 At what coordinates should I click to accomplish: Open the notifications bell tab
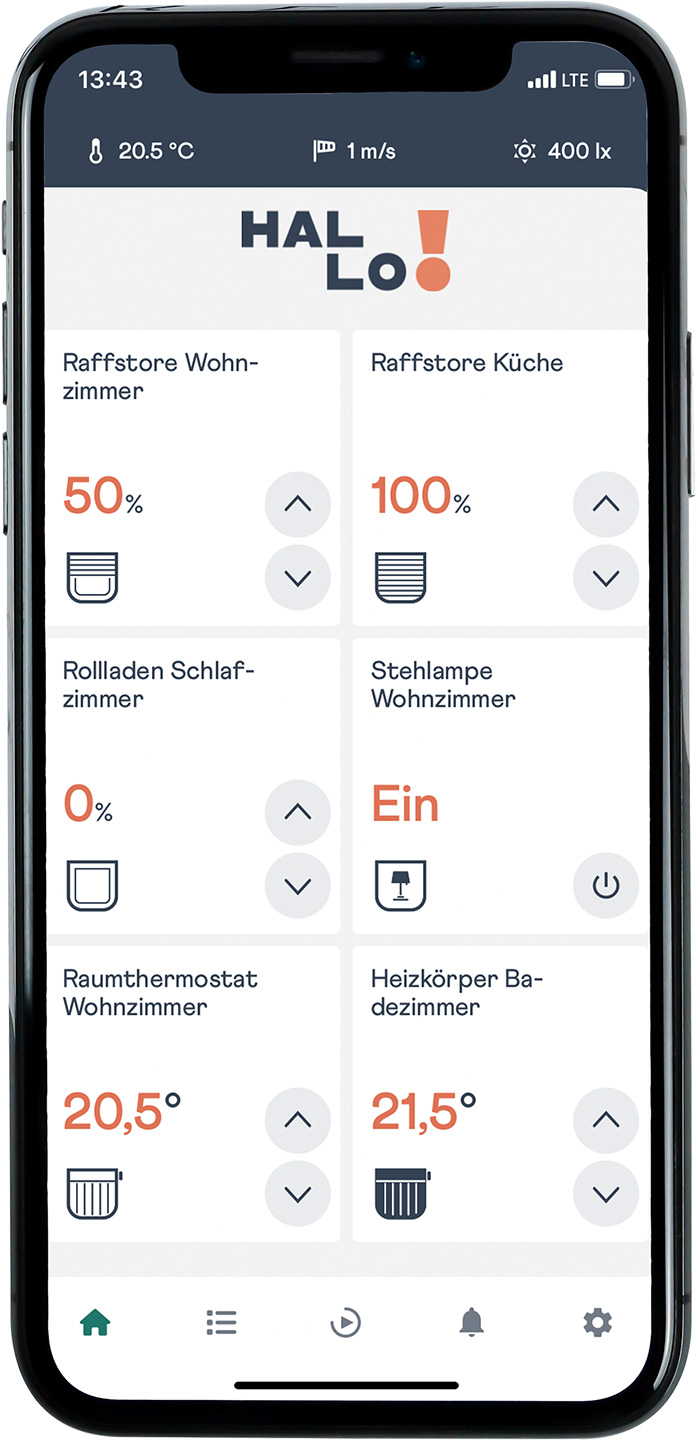point(471,1323)
